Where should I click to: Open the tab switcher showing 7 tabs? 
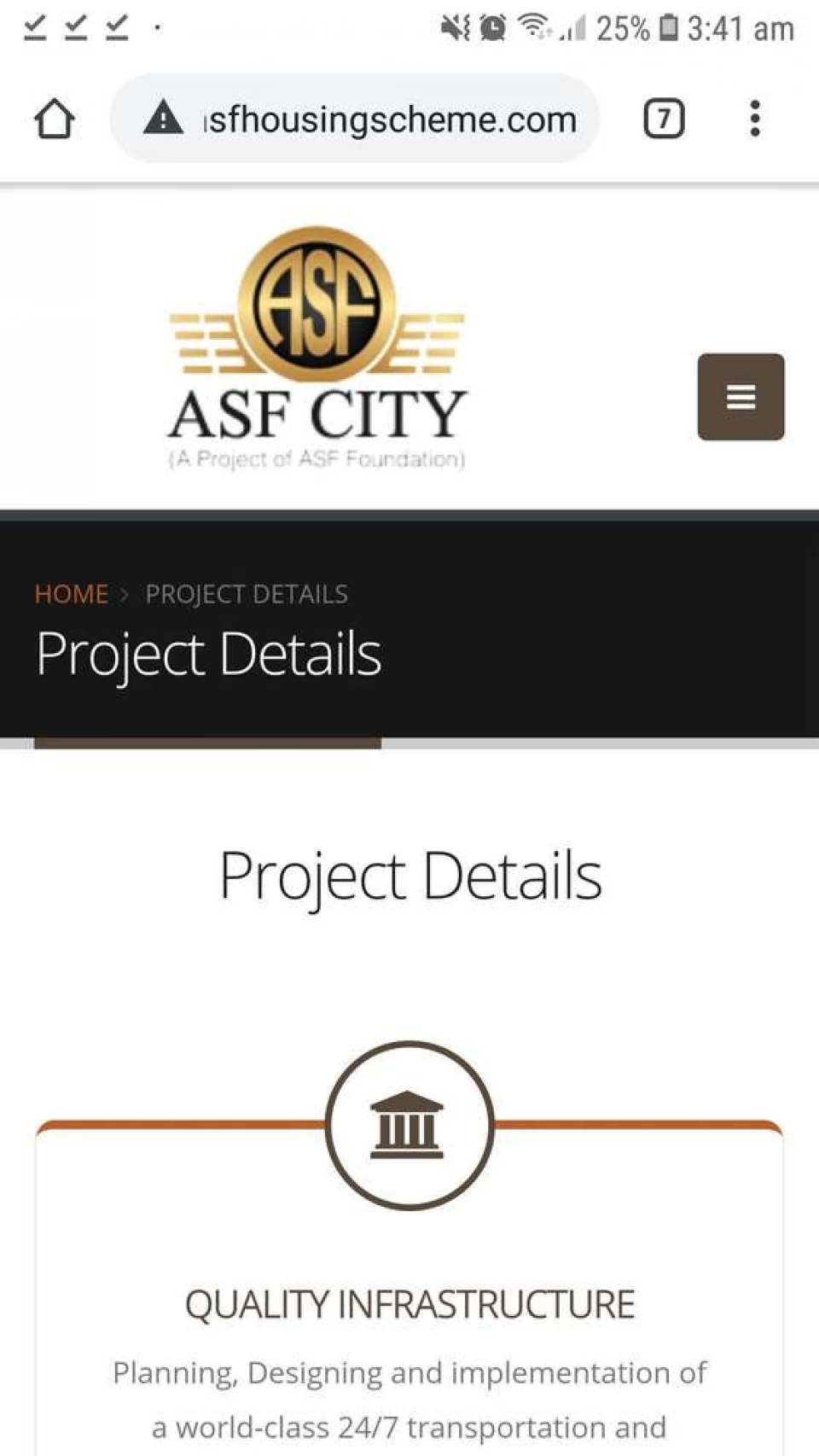click(664, 119)
